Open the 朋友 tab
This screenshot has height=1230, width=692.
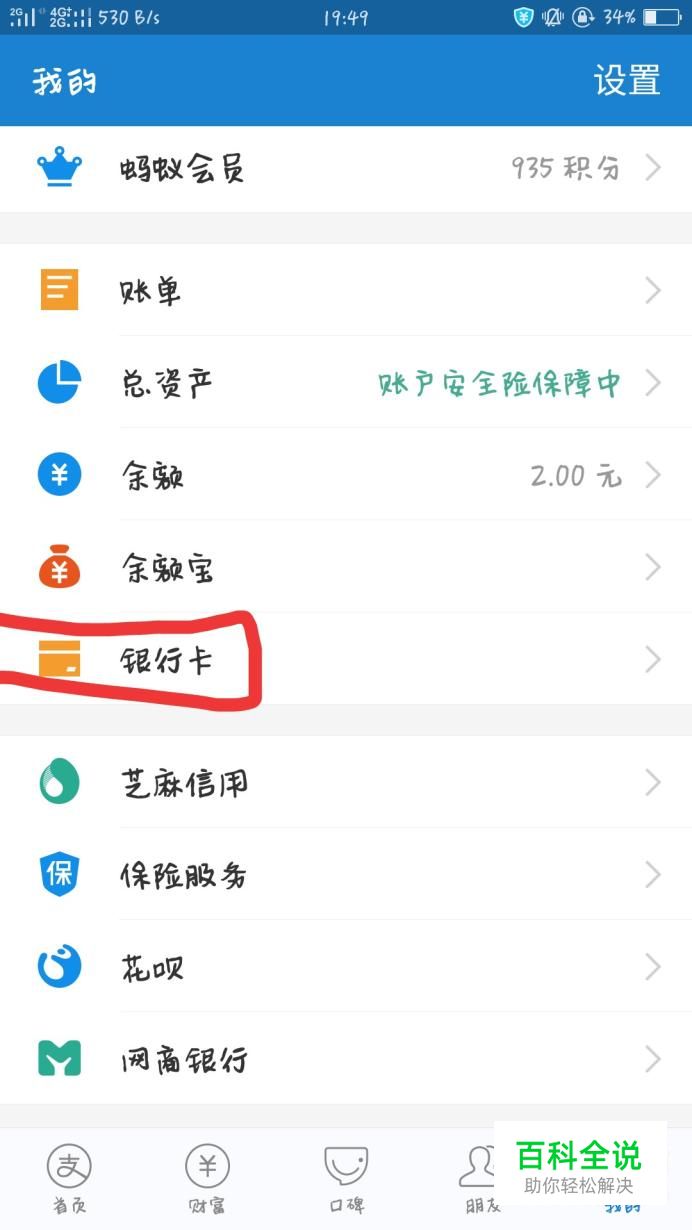(482, 1178)
